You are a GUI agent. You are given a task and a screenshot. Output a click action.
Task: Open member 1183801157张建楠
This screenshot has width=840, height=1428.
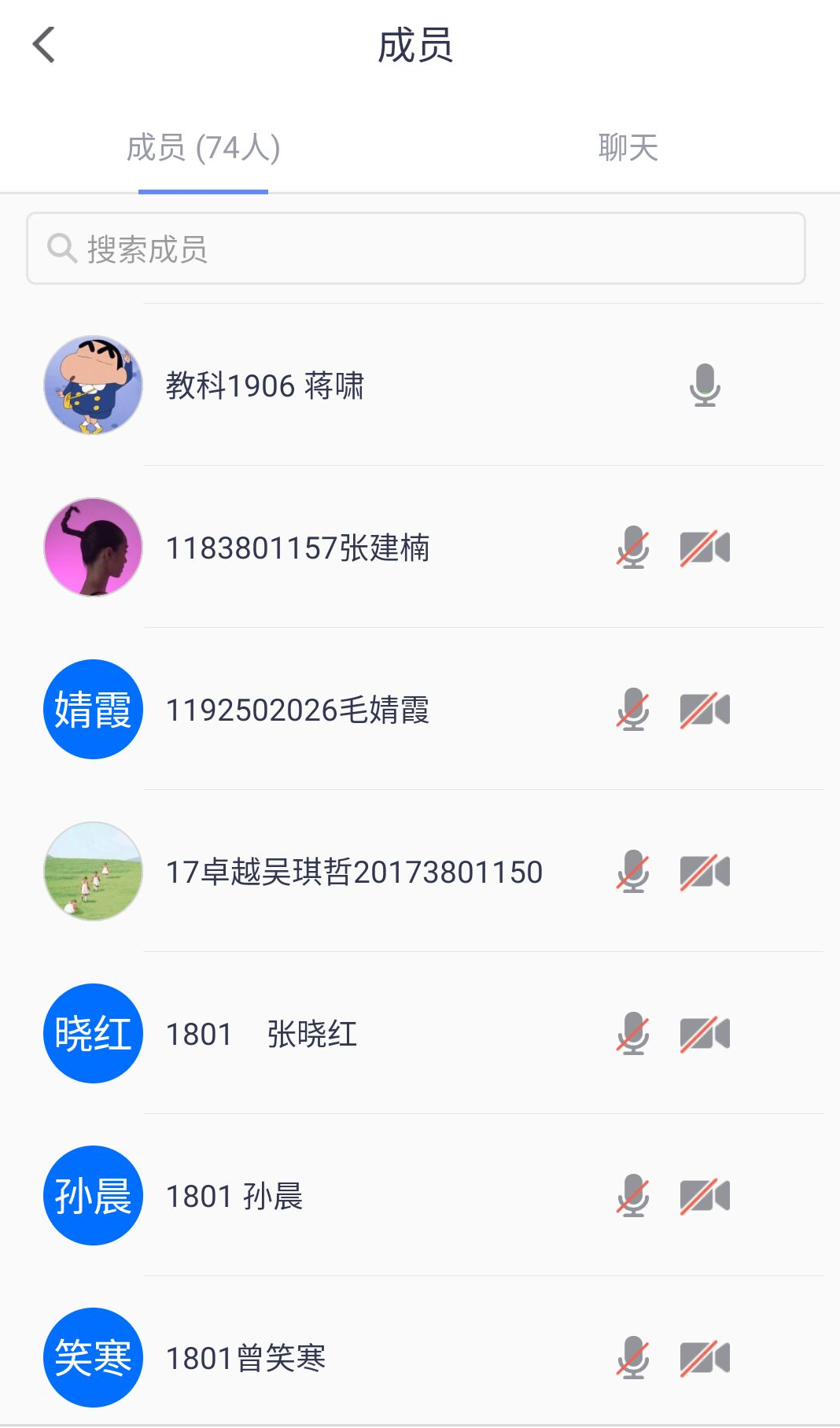[x=297, y=548]
